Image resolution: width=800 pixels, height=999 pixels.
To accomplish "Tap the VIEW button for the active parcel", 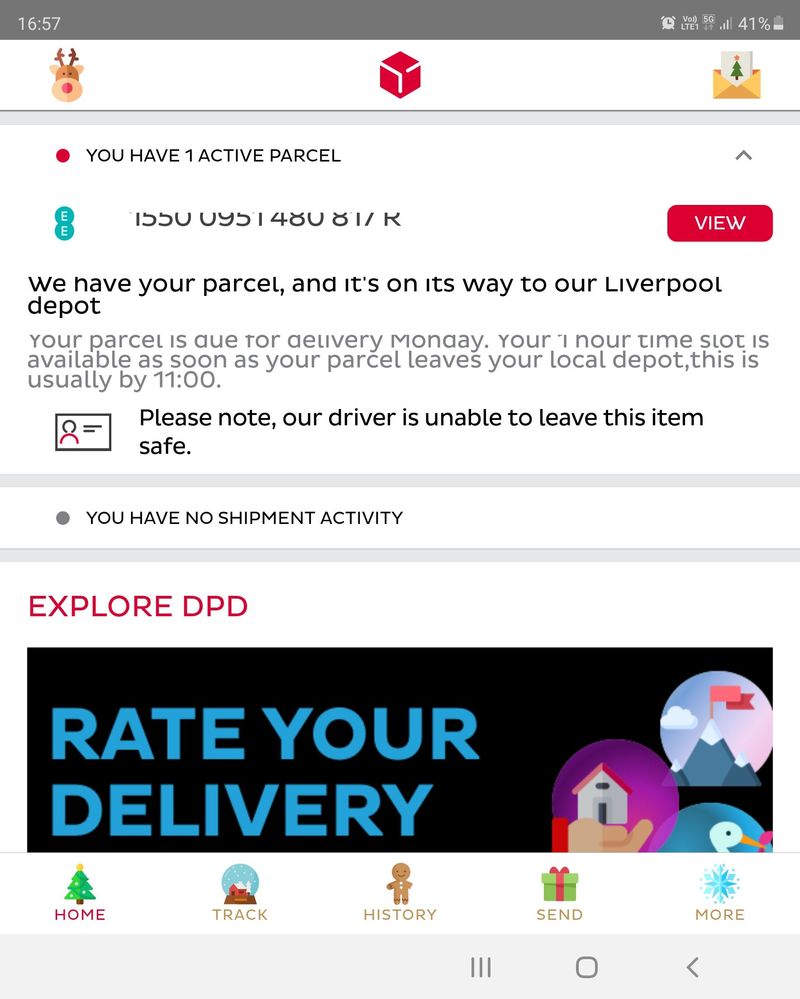I will 719,223.
